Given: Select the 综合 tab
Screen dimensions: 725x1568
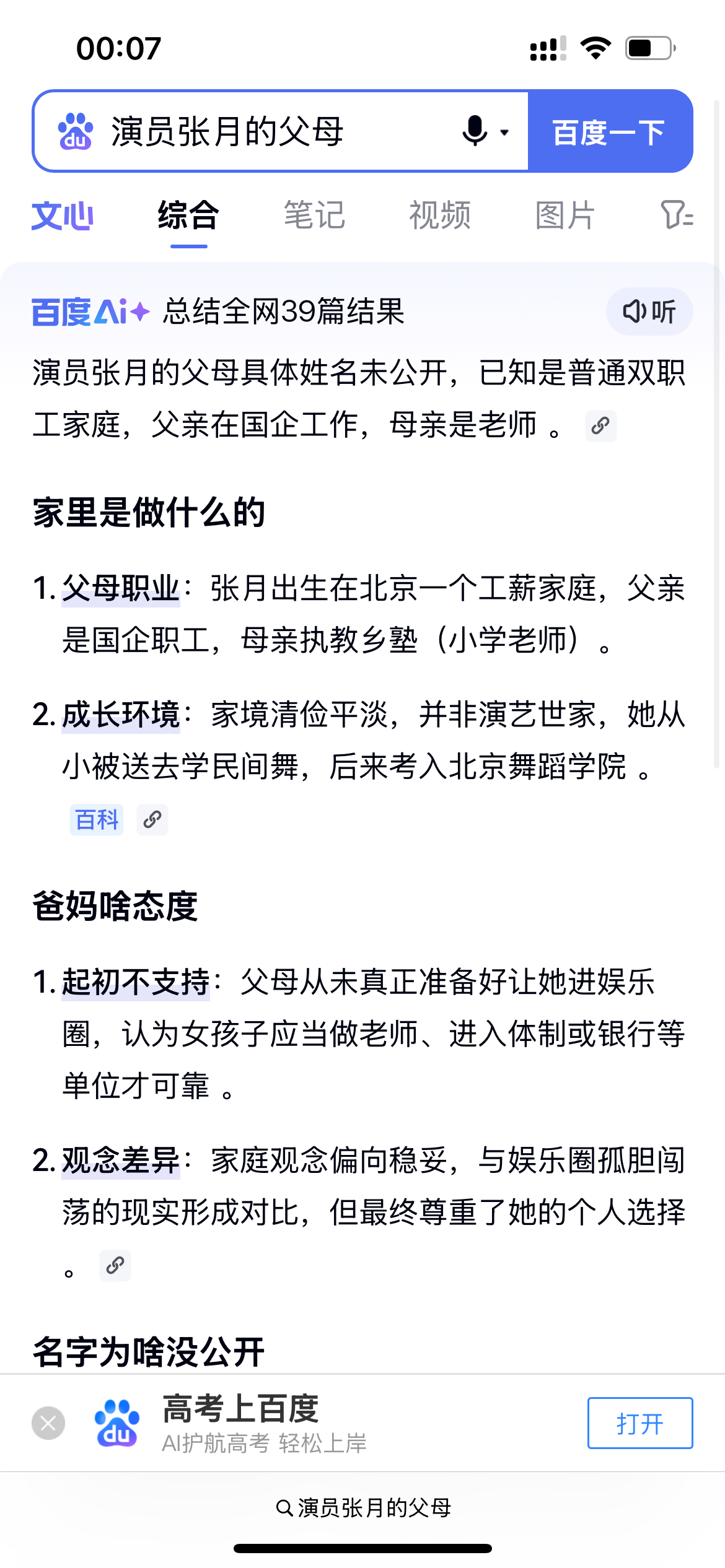Looking at the screenshot, I should (188, 216).
